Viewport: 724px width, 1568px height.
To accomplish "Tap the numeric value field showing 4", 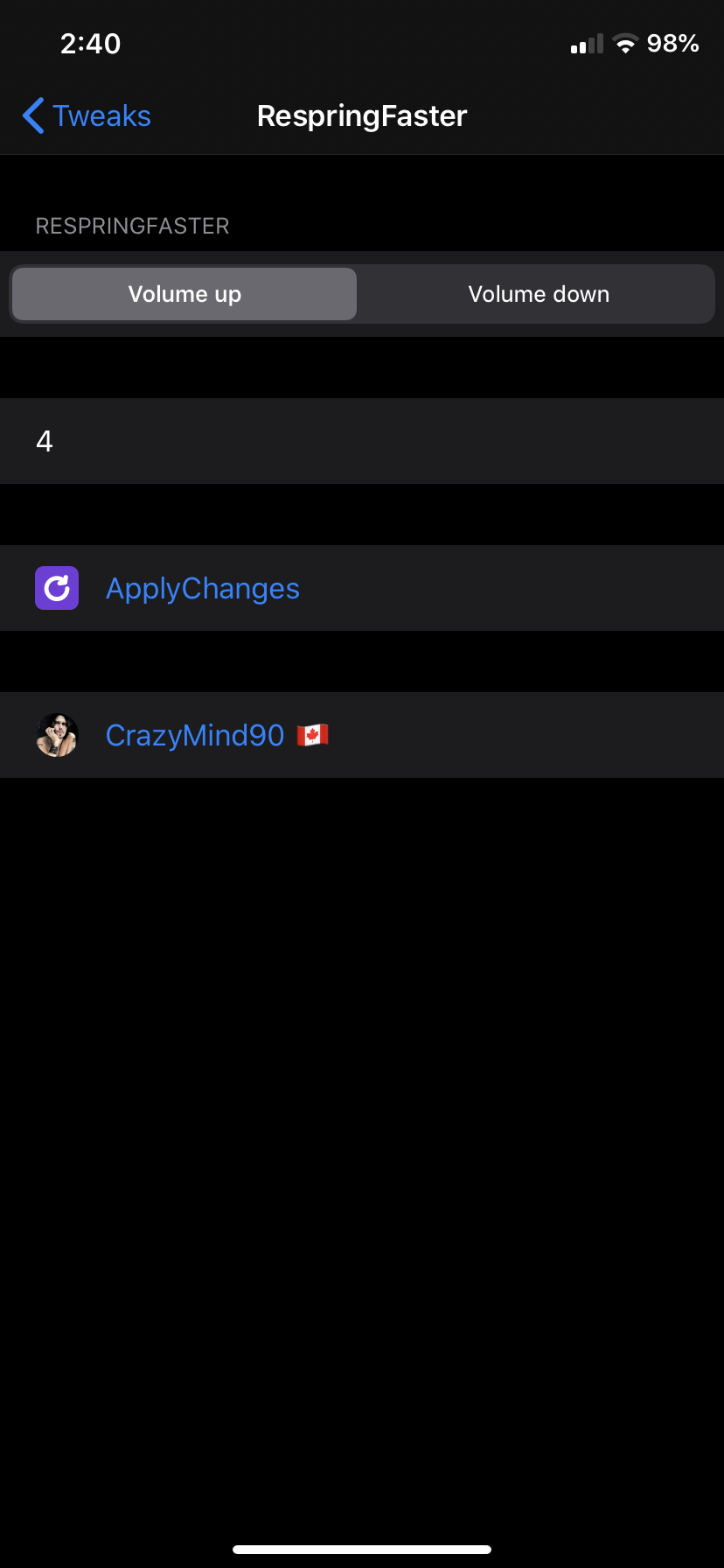I will [45, 441].
